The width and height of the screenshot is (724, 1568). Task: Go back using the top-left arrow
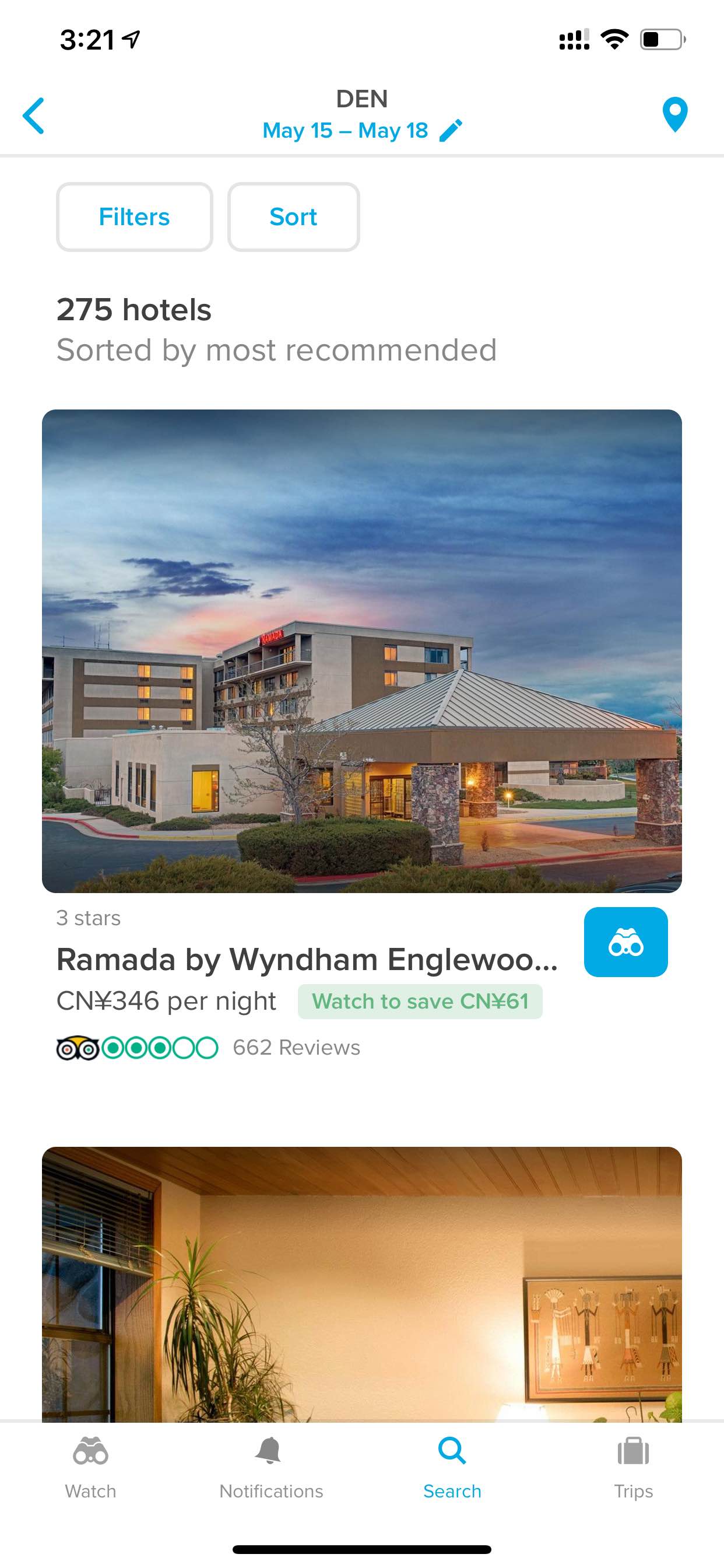[x=33, y=115]
